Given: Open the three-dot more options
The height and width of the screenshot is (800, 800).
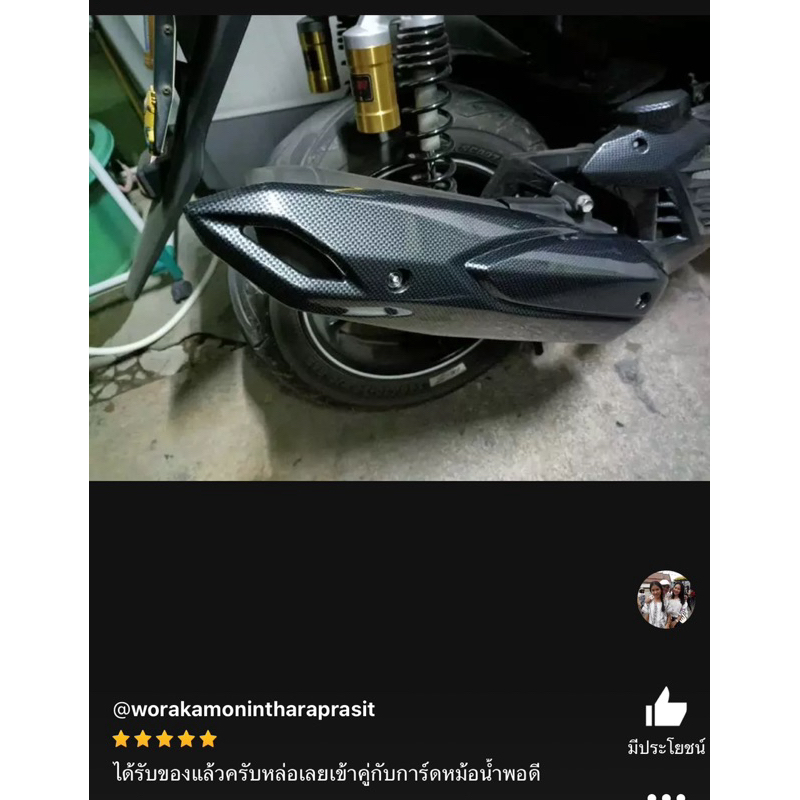Looking at the screenshot, I should tap(666, 796).
